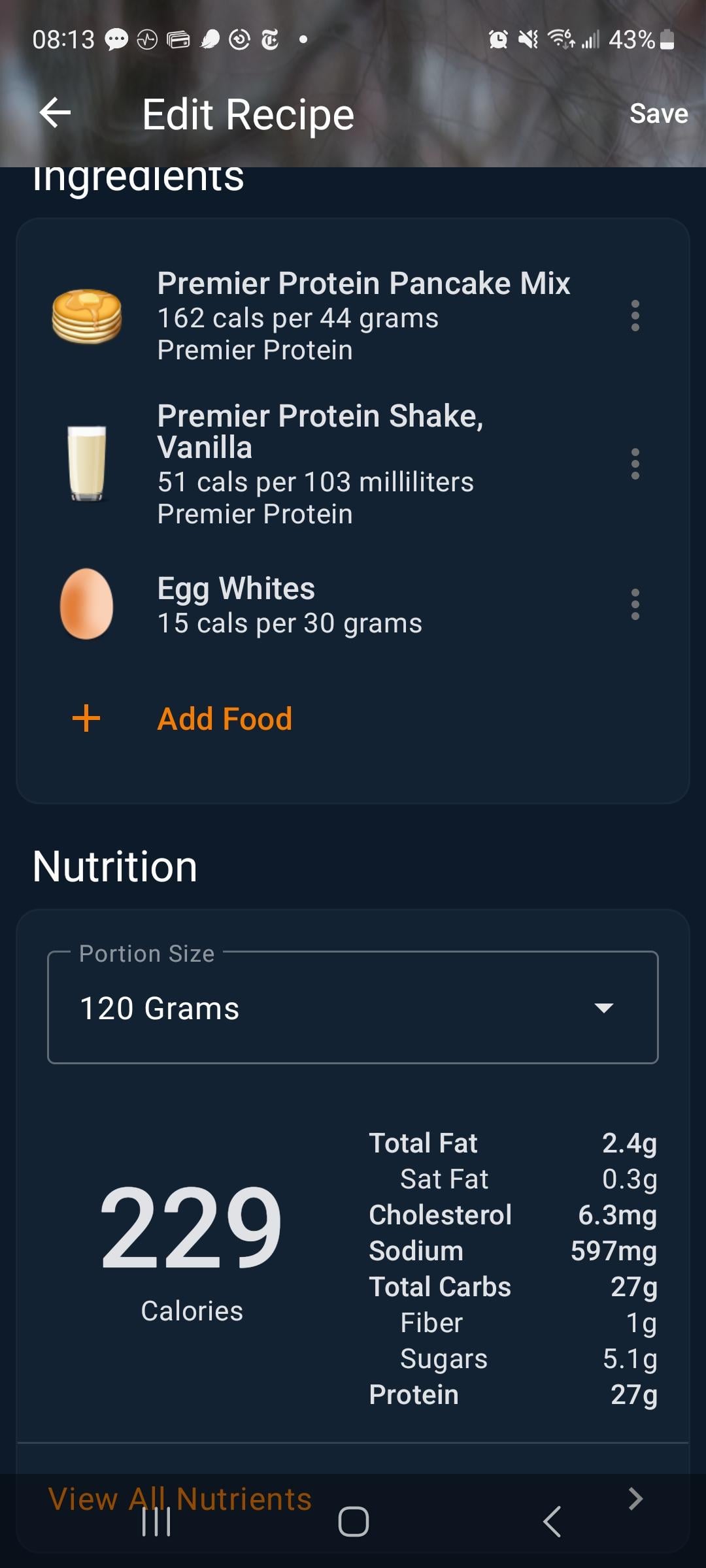Tap the system home button
This screenshot has width=706, height=1568.
(353, 1522)
